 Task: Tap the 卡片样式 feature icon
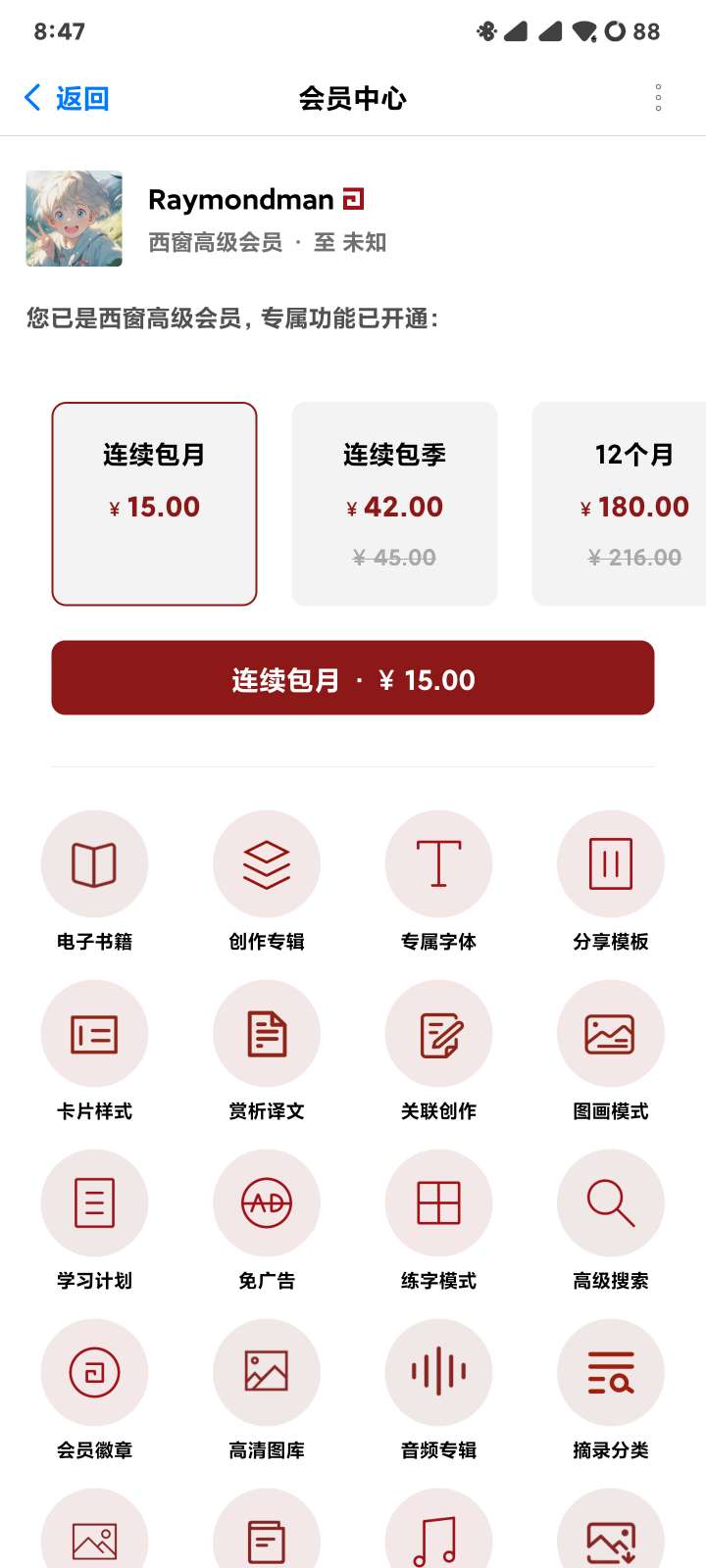click(x=94, y=1034)
